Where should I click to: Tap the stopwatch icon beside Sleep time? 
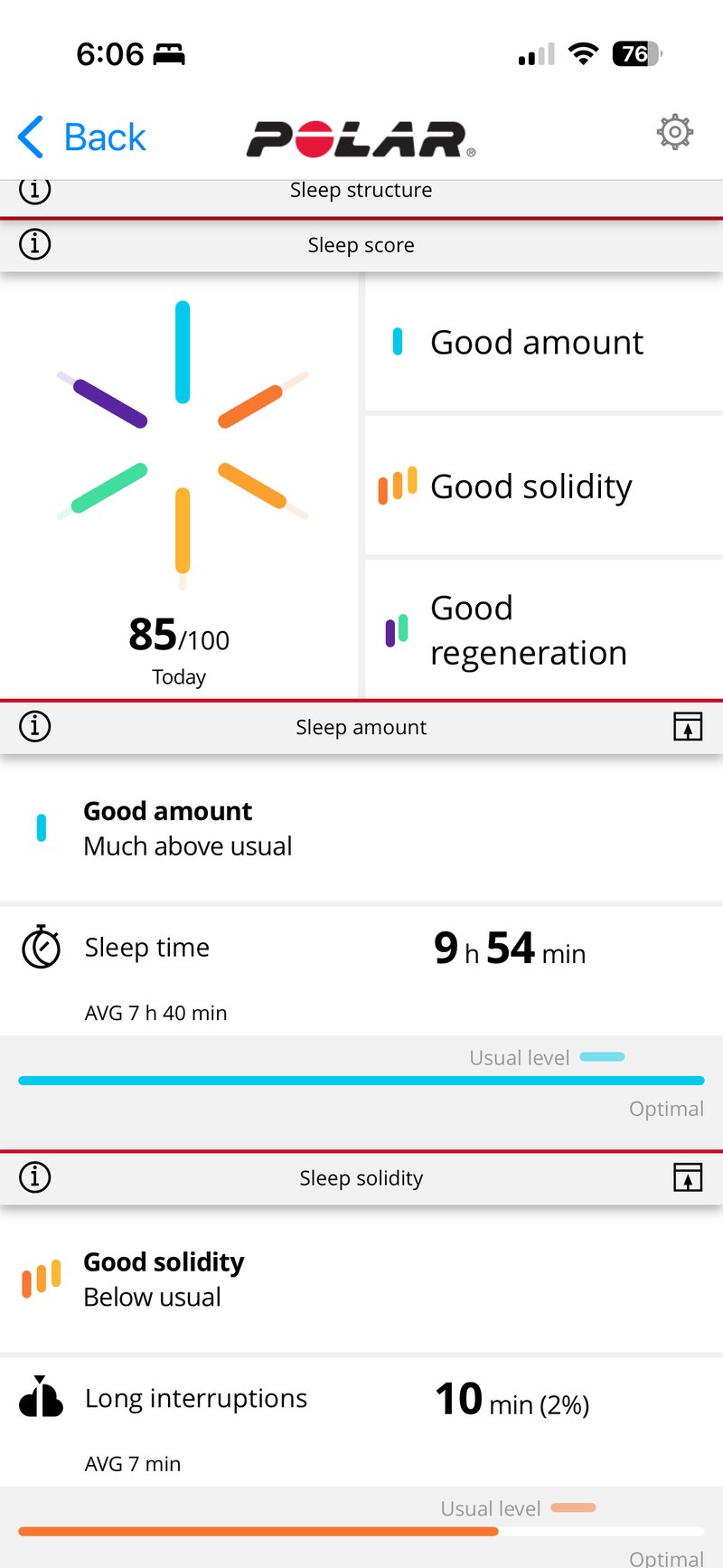point(40,947)
